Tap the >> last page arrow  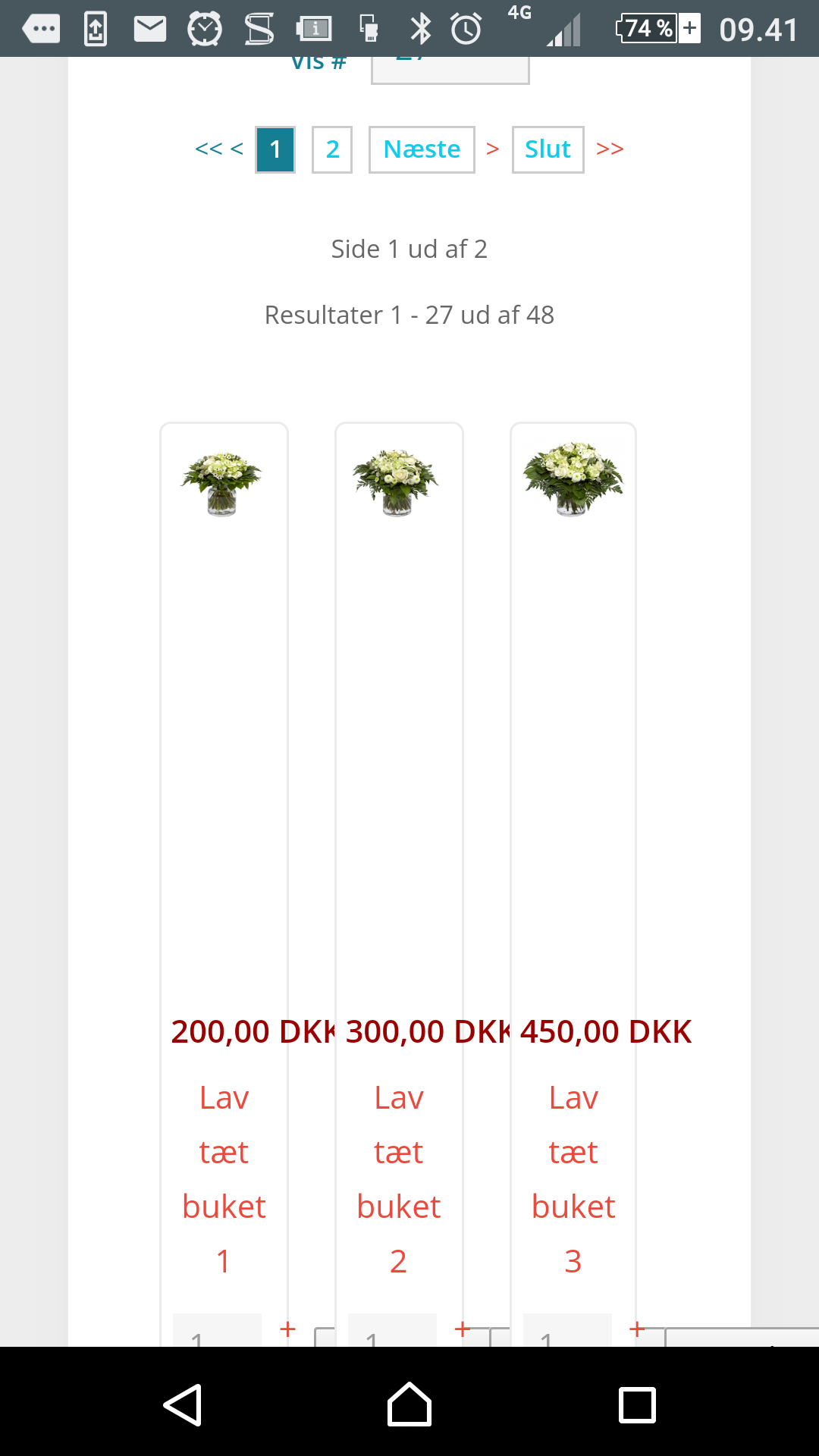(x=610, y=149)
